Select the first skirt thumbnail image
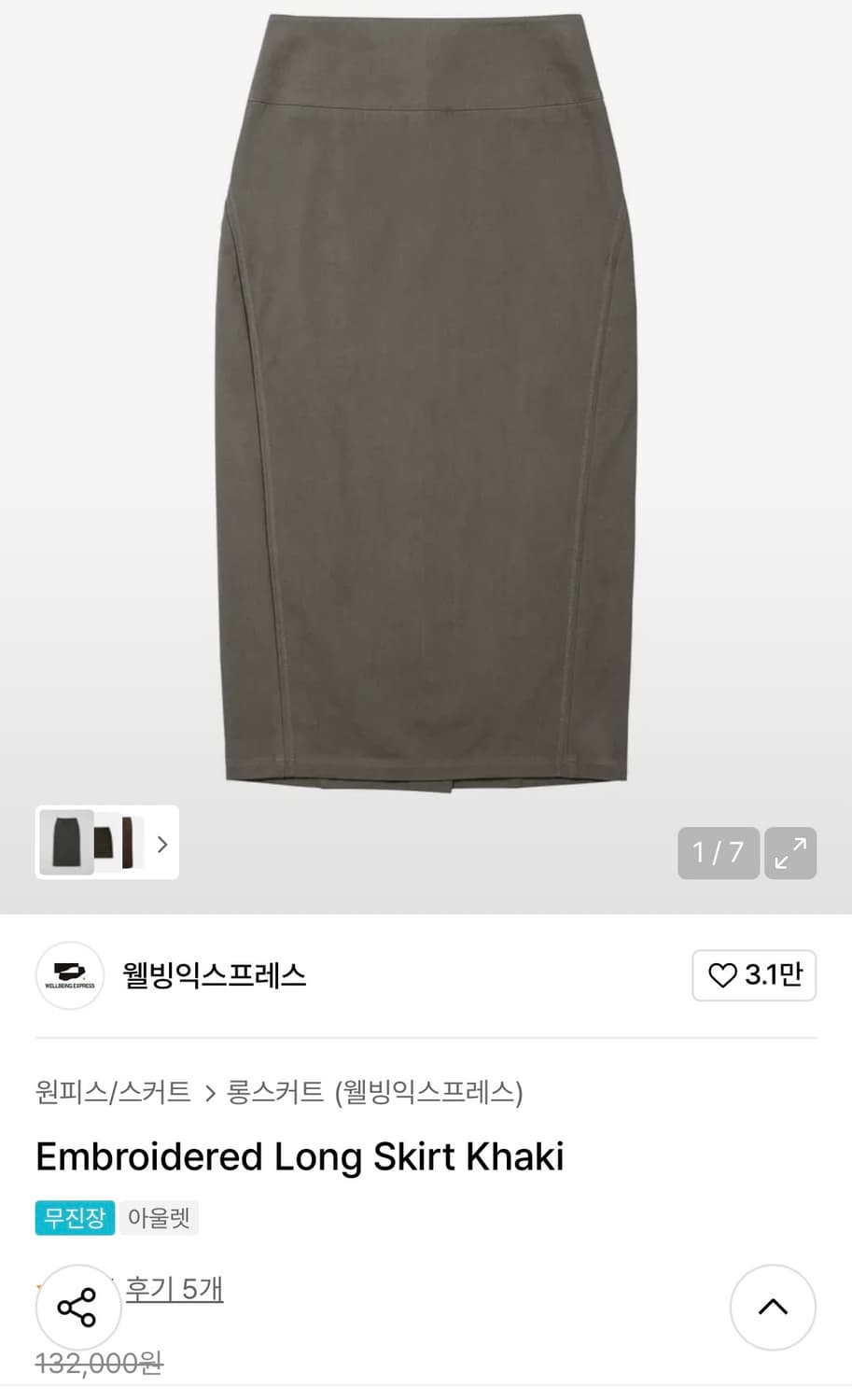 tap(65, 843)
